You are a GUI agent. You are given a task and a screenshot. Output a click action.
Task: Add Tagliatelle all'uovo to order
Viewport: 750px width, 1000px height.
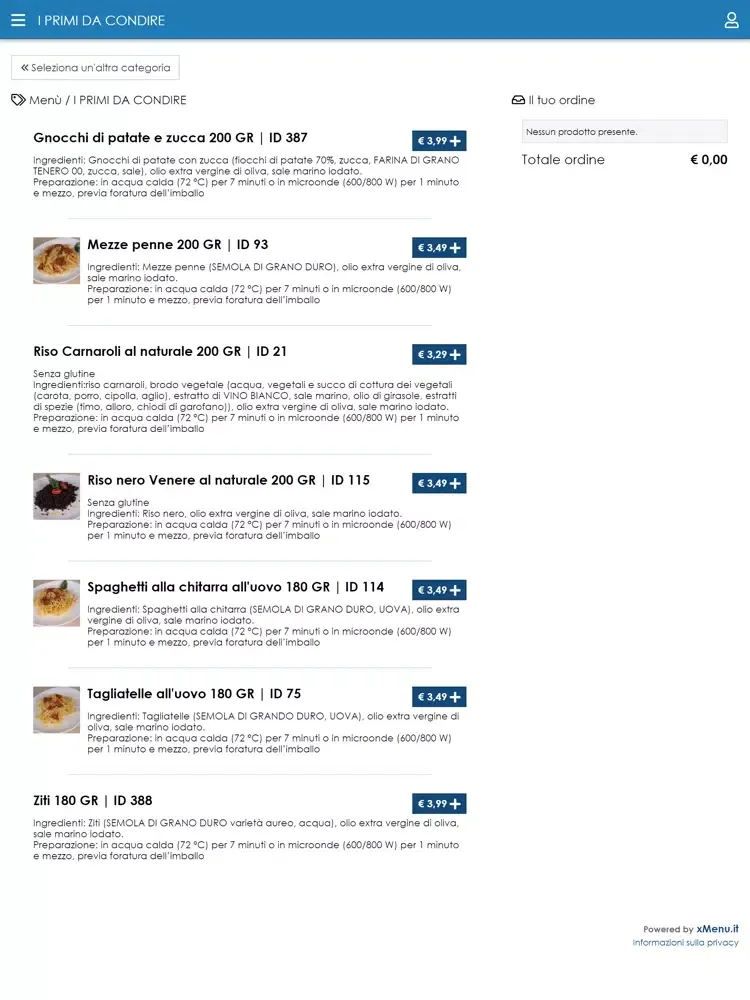pos(439,697)
